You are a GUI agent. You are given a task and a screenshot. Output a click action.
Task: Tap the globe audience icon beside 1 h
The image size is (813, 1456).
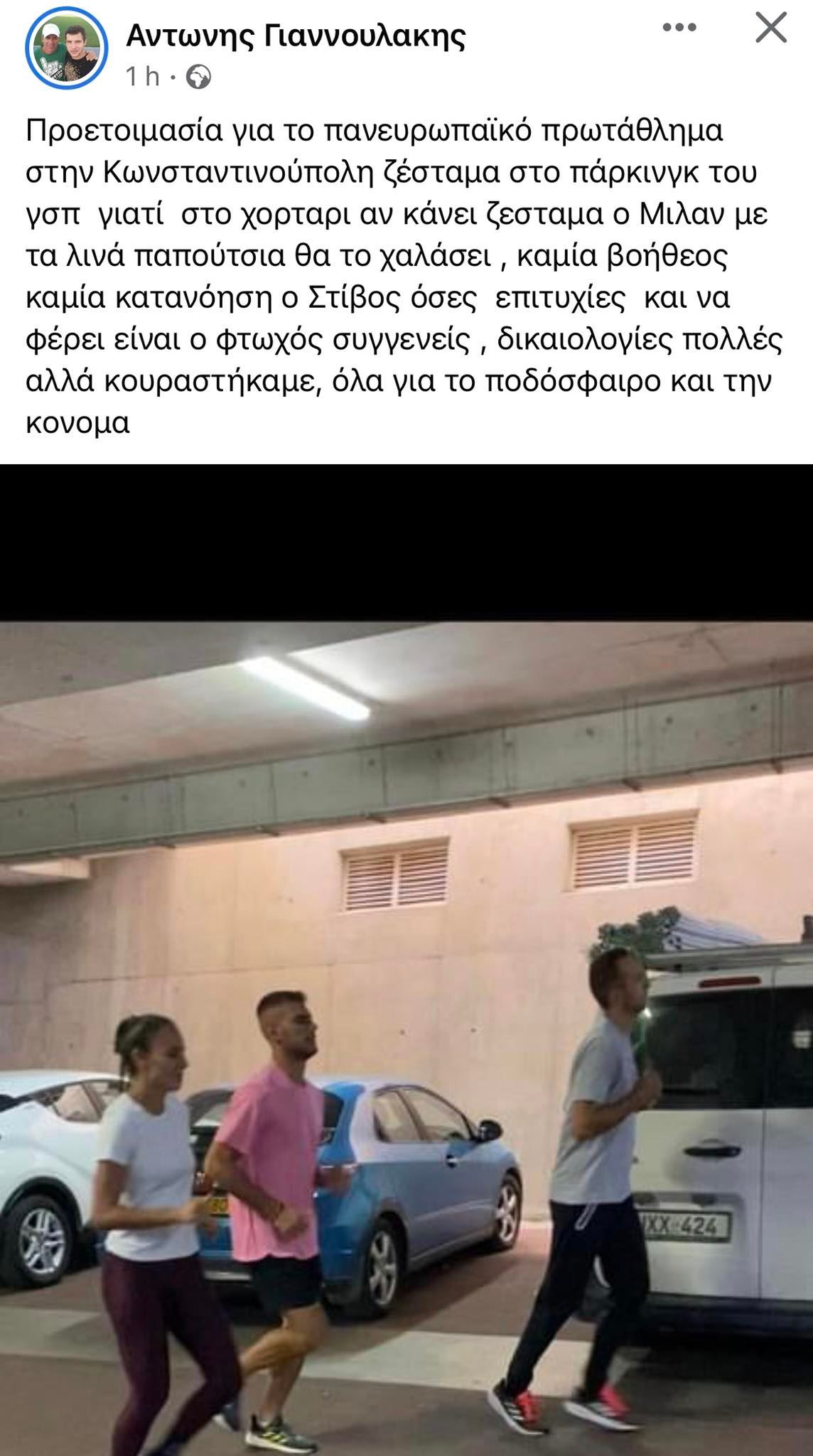click(199, 77)
